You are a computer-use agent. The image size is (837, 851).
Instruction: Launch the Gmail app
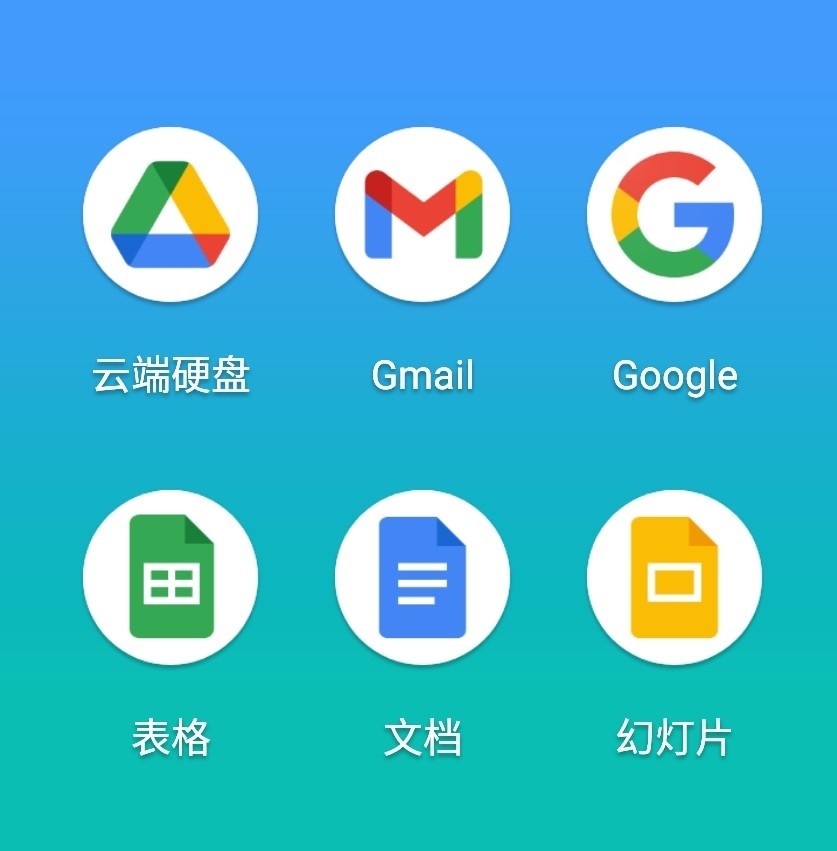point(422,214)
